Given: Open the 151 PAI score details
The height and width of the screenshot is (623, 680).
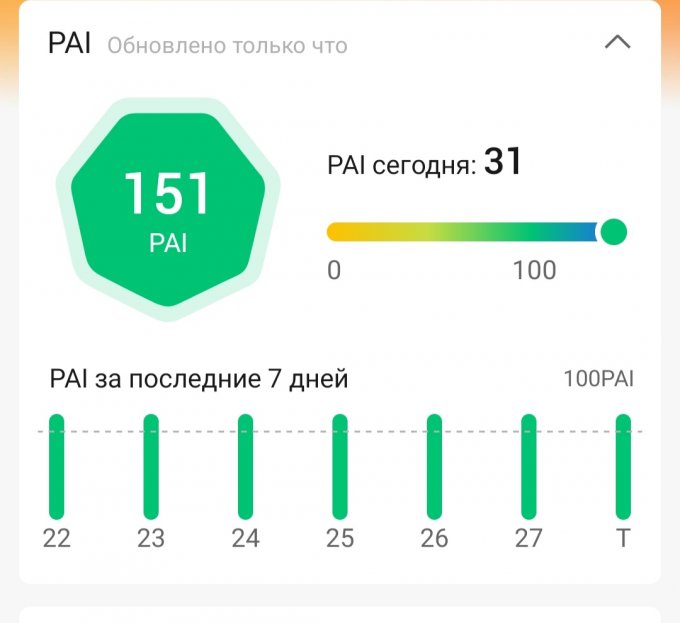Looking at the screenshot, I should click(x=168, y=209).
